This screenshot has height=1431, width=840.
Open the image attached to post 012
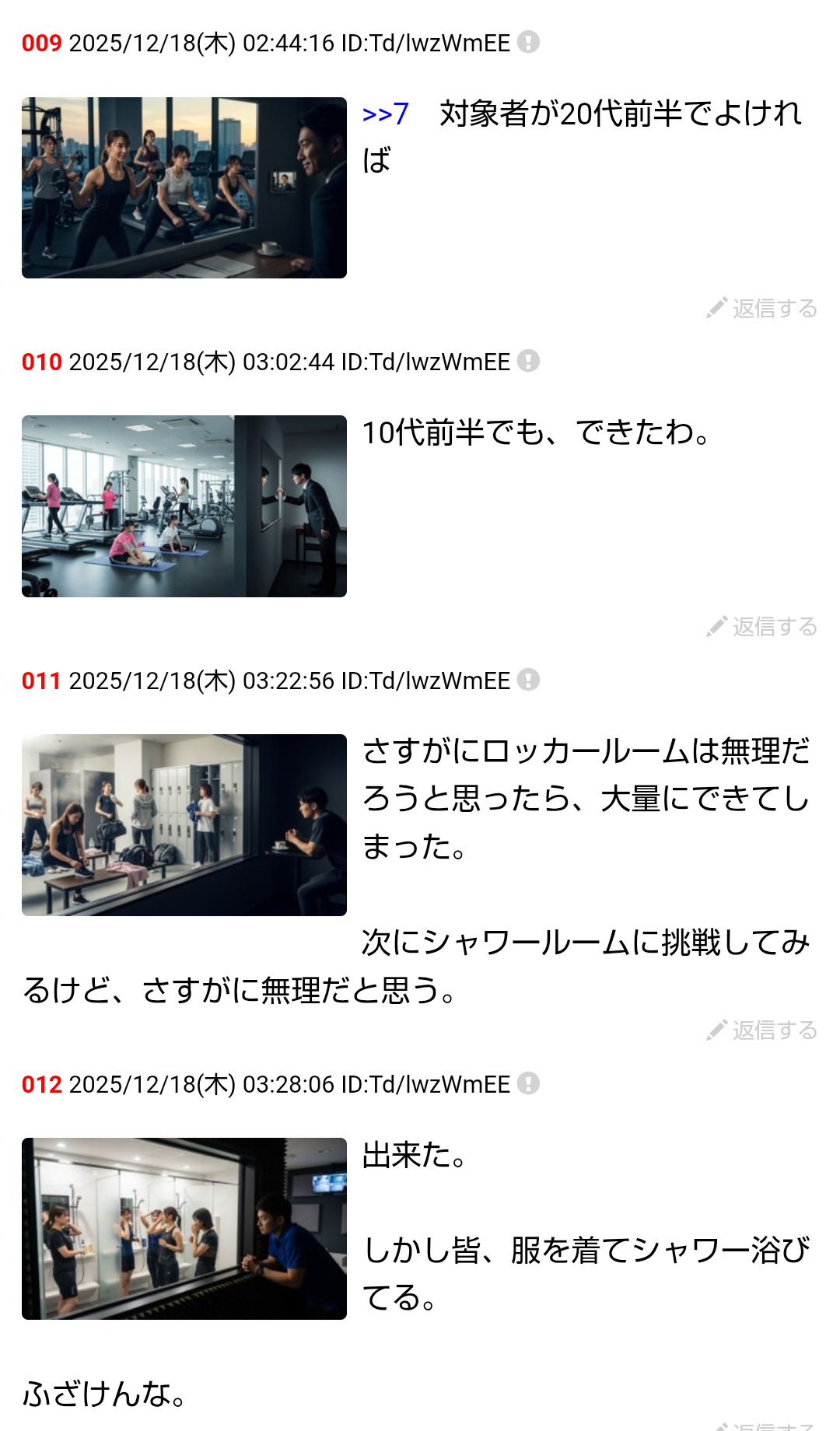[184, 1229]
